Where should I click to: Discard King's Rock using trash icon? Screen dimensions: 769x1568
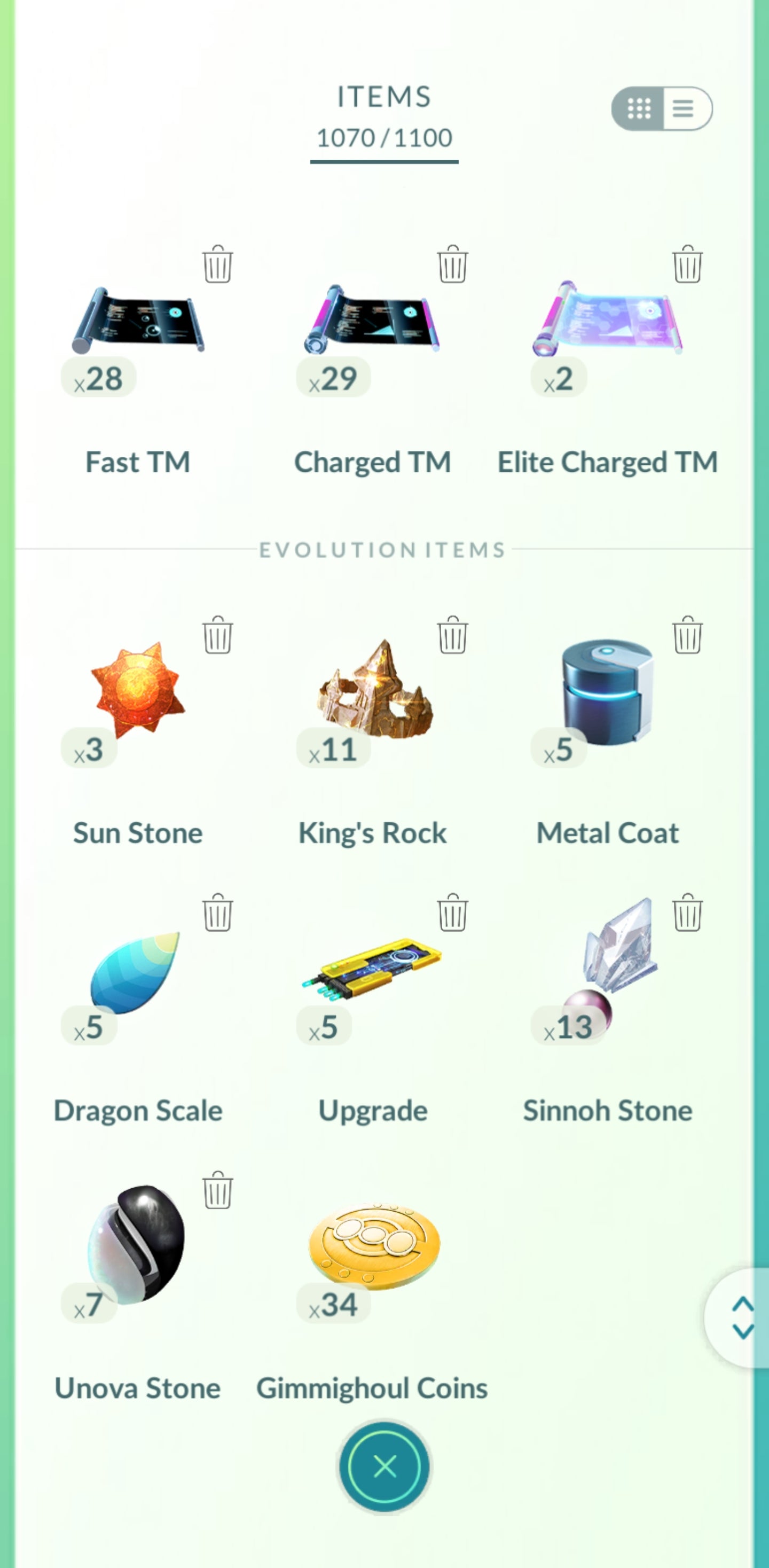coord(452,635)
